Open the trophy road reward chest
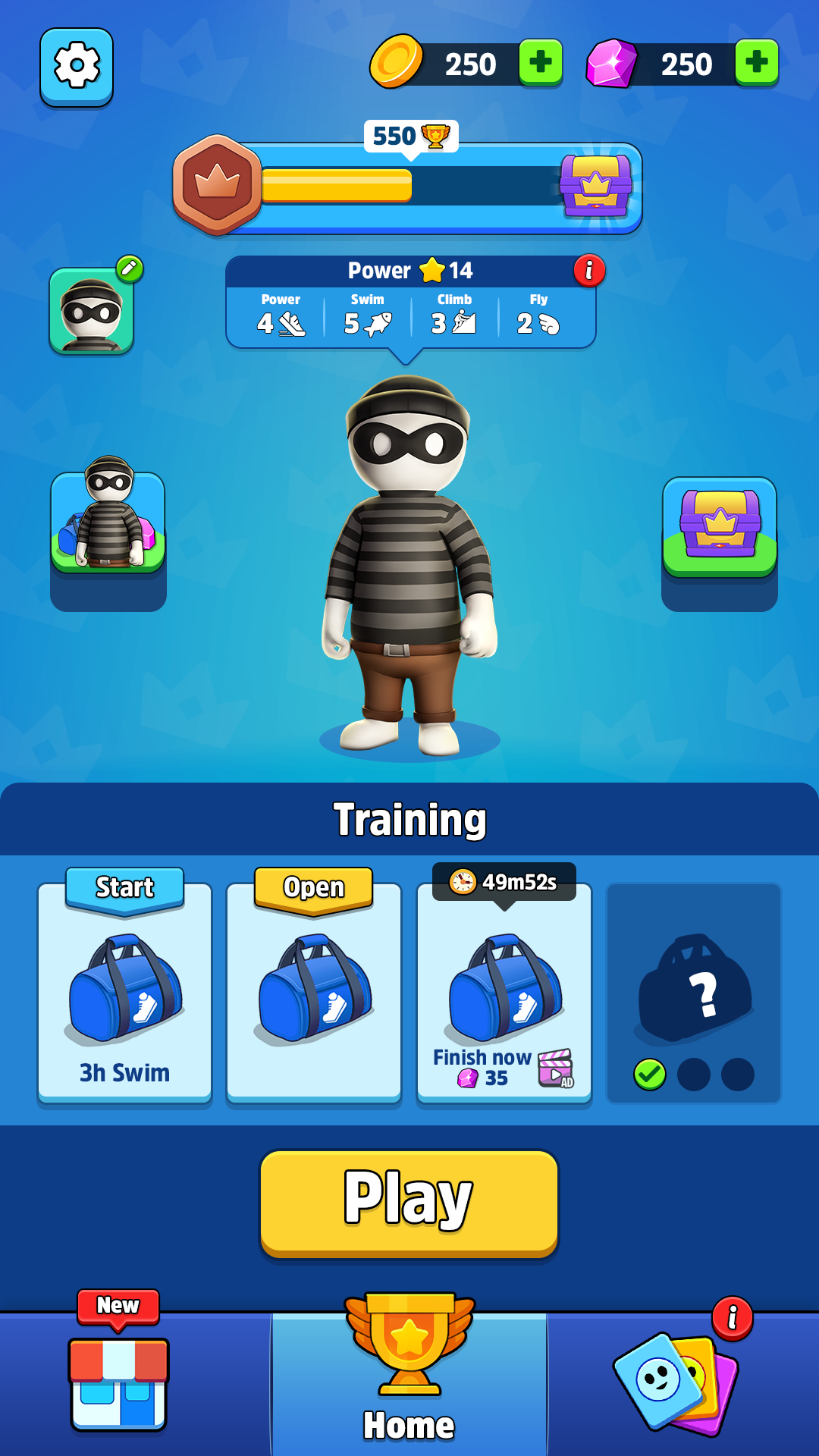This screenshot has width=819, height=1456. [x=595, y=187]
